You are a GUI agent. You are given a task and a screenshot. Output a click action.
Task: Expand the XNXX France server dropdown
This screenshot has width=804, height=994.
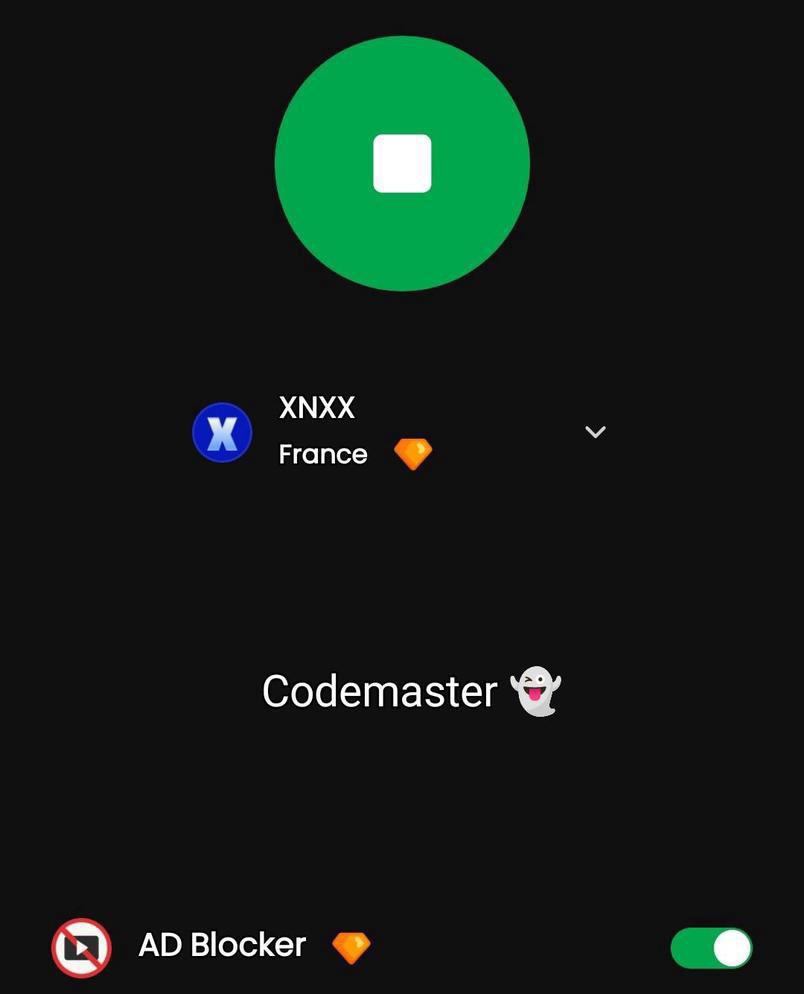[595, 432]
